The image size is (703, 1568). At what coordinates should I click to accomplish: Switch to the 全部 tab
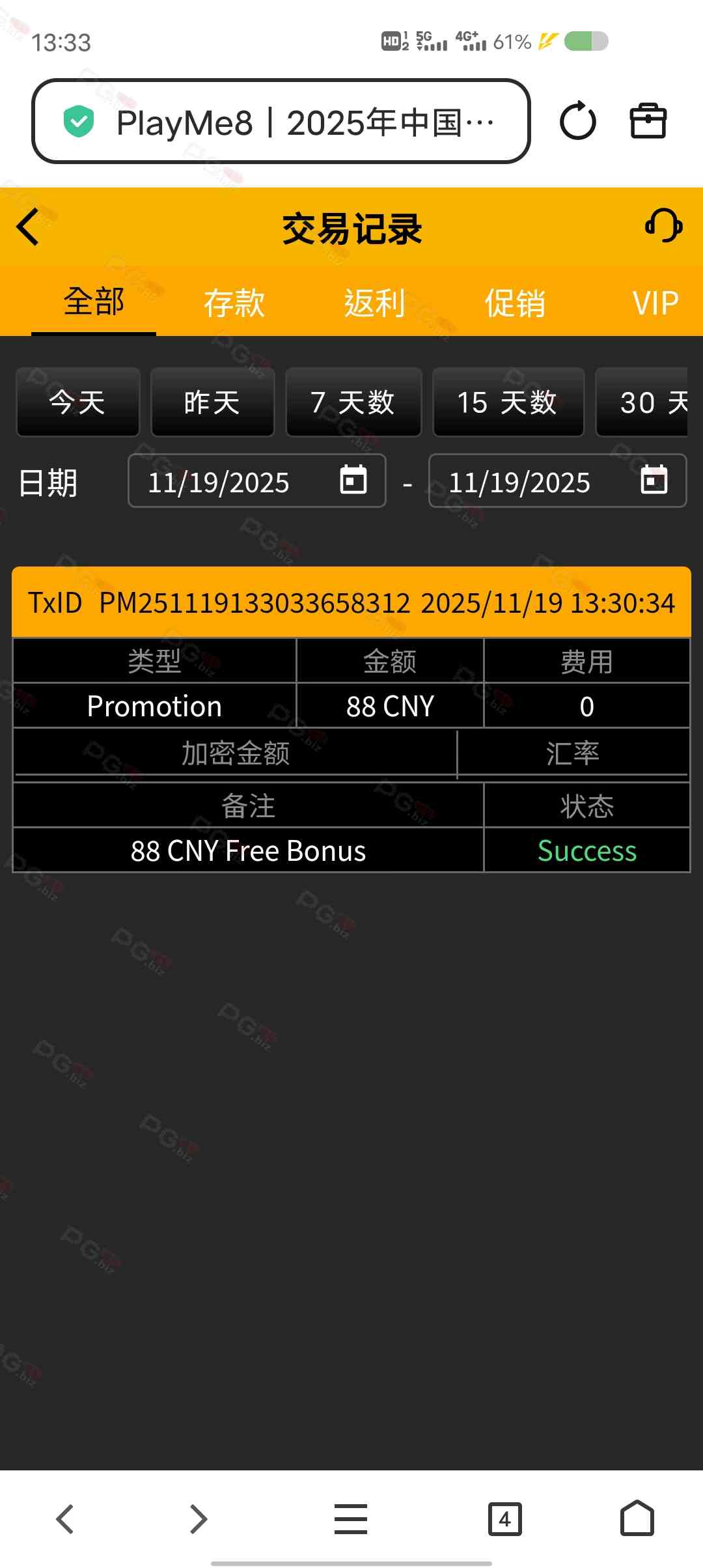94,303
